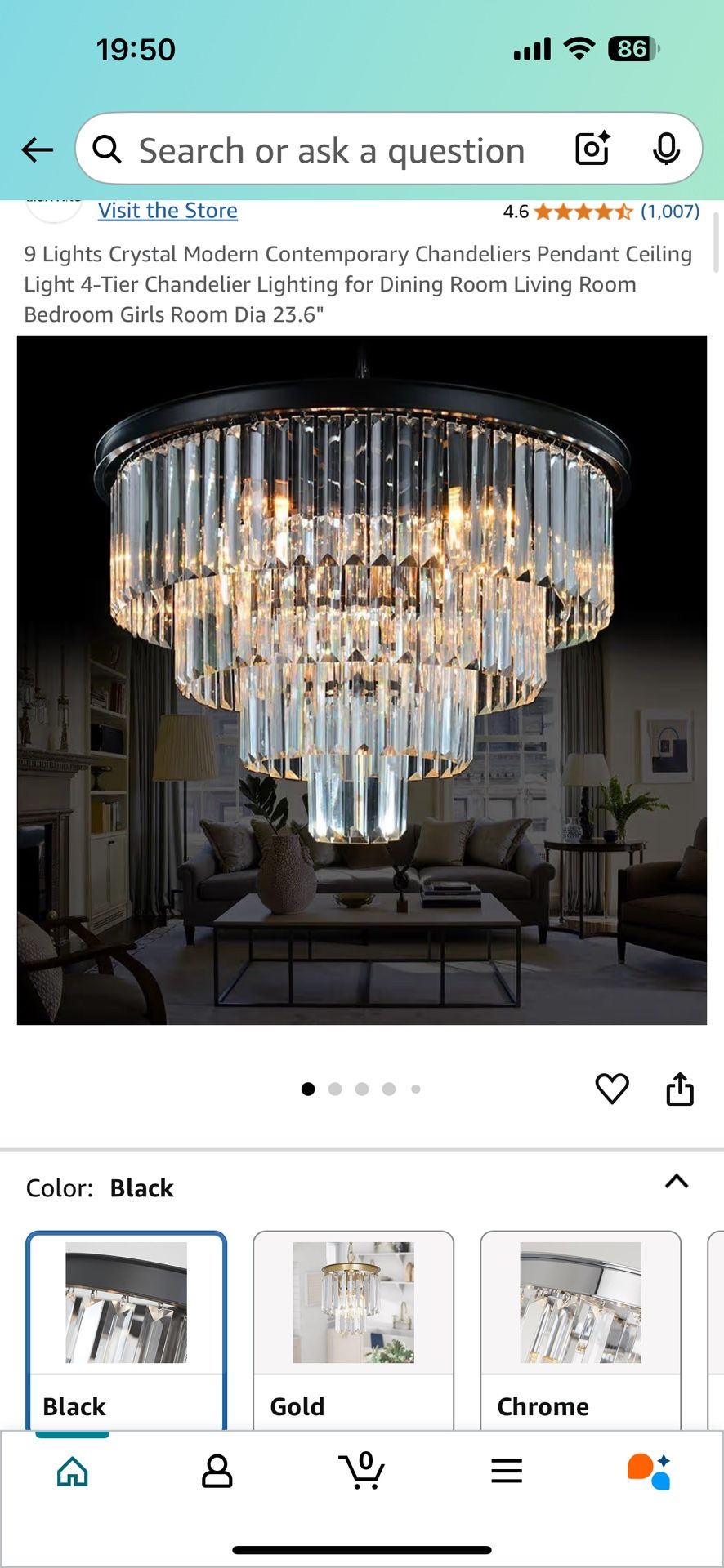Add the chandelier to your wish list
724x1568 pixels.
tap(612, 1088)
